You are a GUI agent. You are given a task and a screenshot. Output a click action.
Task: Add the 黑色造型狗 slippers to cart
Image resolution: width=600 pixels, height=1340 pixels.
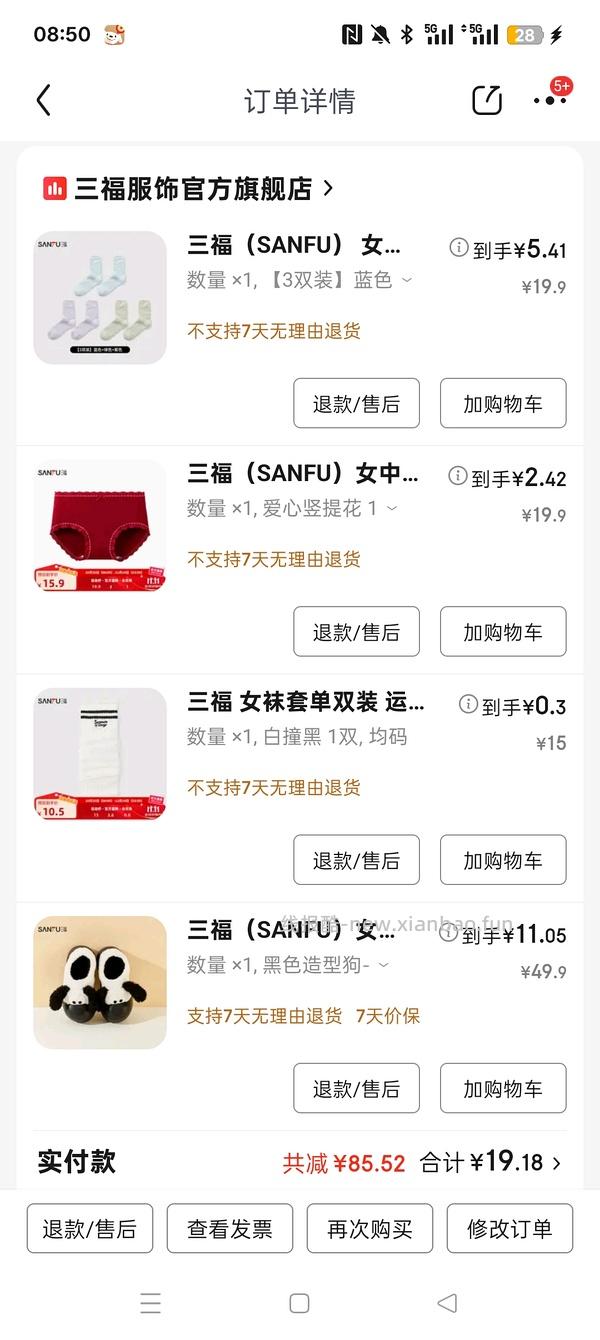tap(503, 1089)
